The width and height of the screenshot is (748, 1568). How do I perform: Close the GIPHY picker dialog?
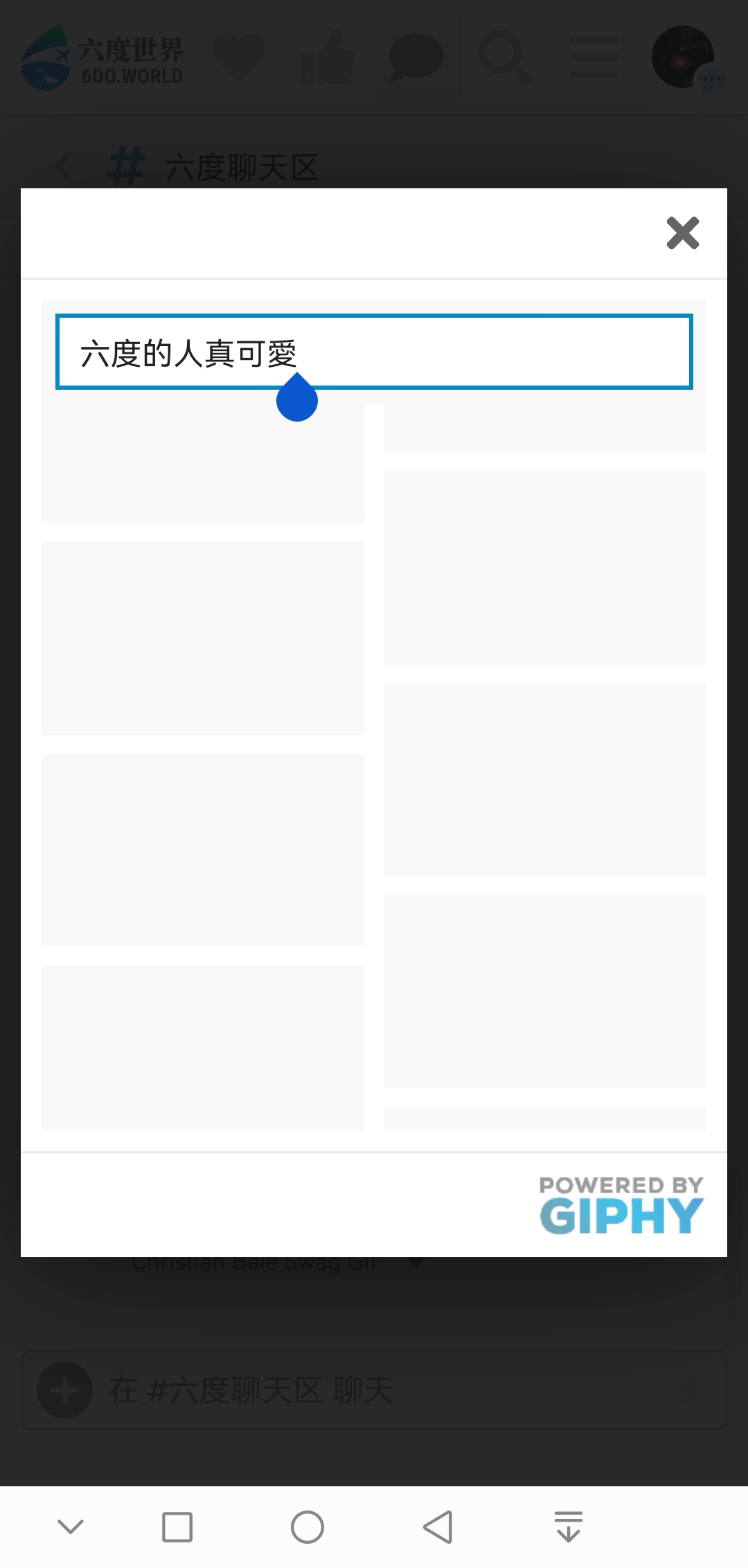point(682,233)
